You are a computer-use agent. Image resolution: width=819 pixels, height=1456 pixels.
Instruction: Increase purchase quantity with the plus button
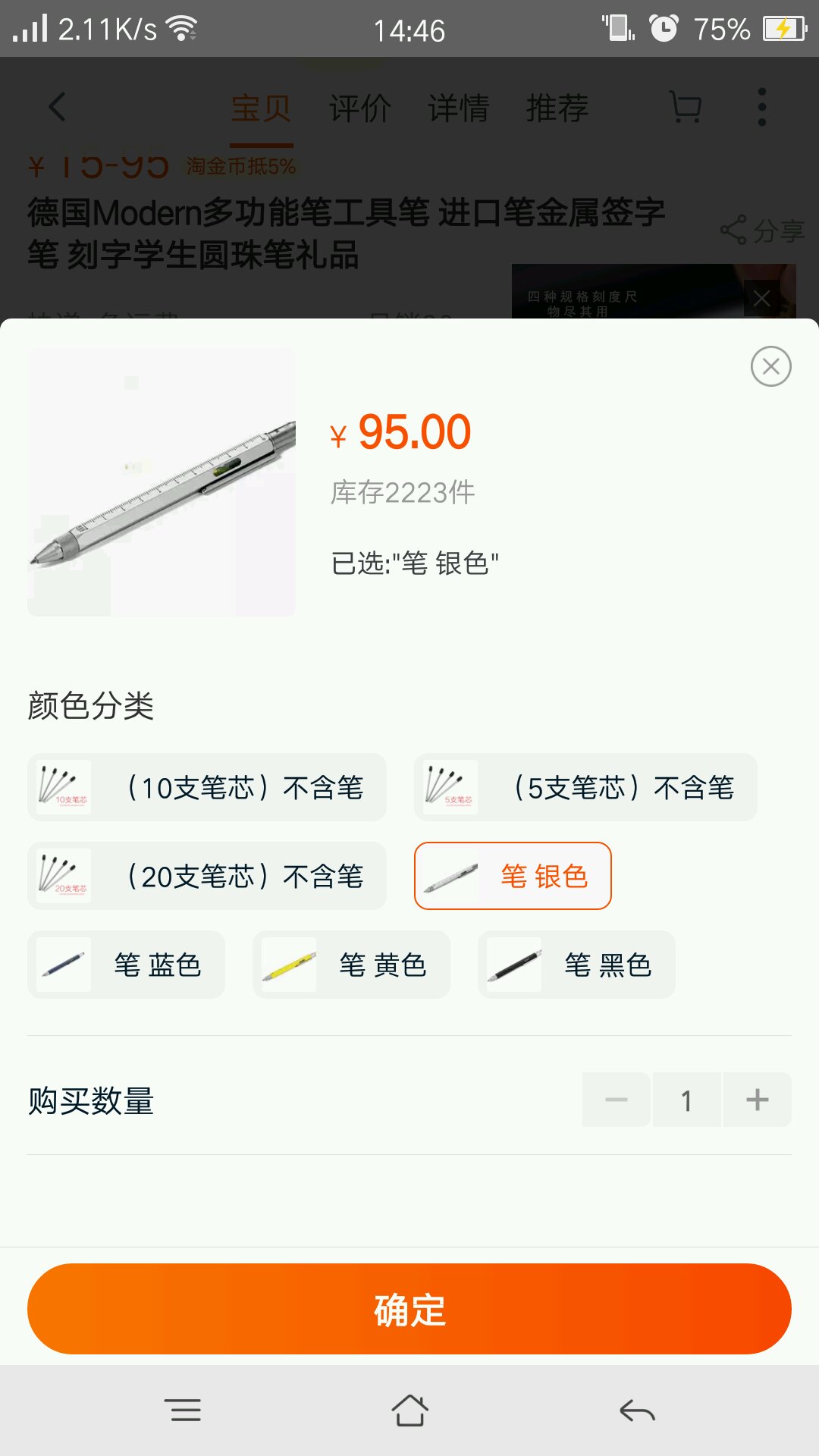(x=757, y=1100)
